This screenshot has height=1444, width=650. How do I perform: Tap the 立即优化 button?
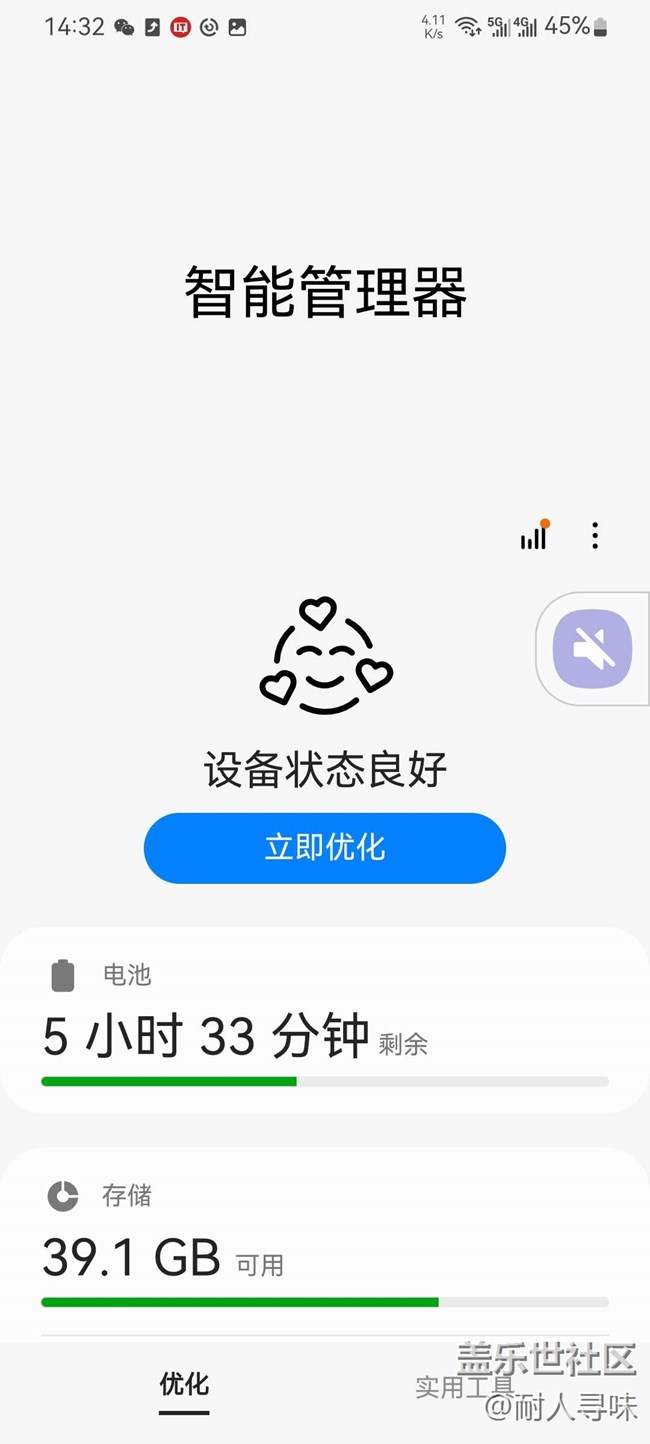pos(324,848)
